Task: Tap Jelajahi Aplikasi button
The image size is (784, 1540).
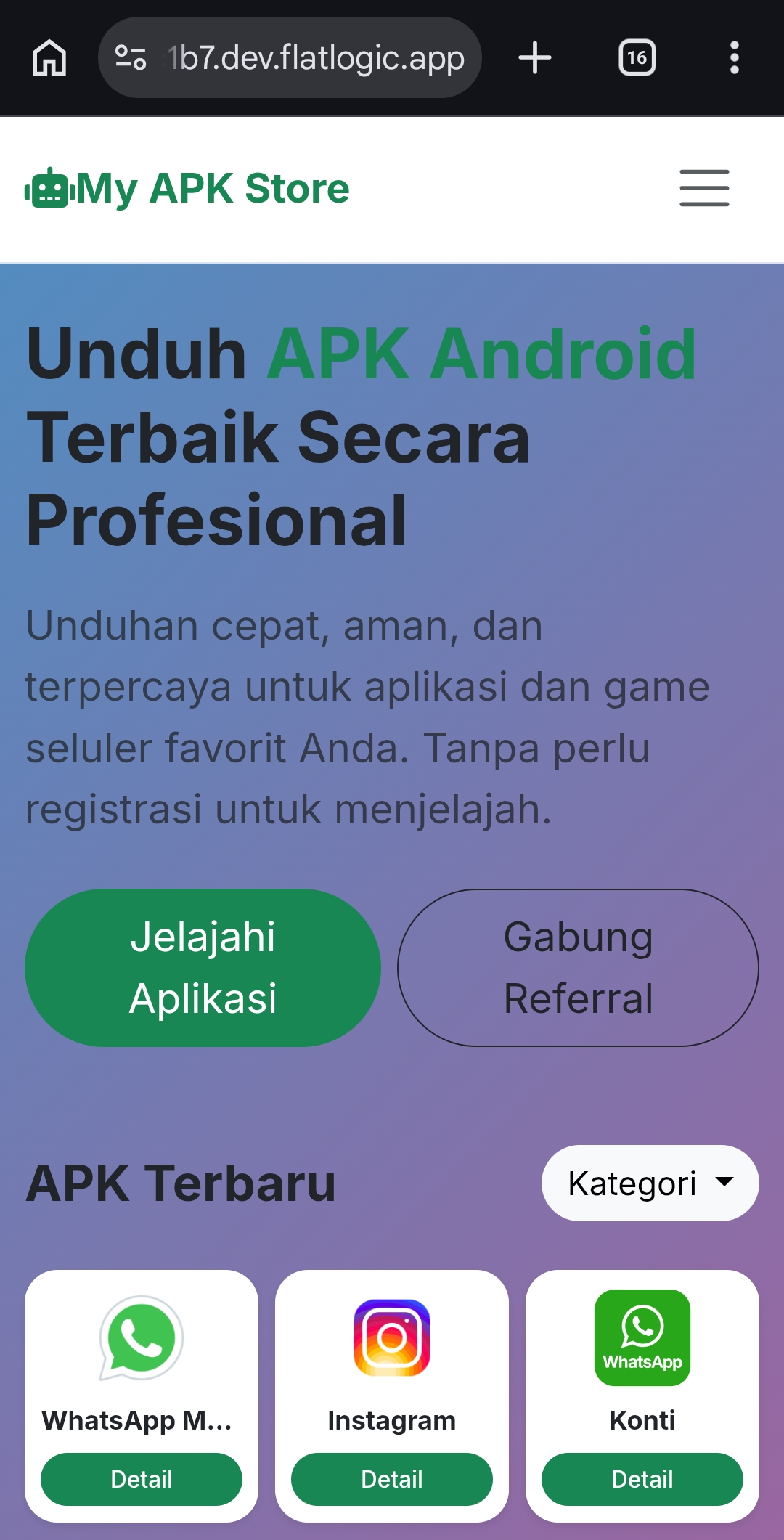Action: point(203,967)
